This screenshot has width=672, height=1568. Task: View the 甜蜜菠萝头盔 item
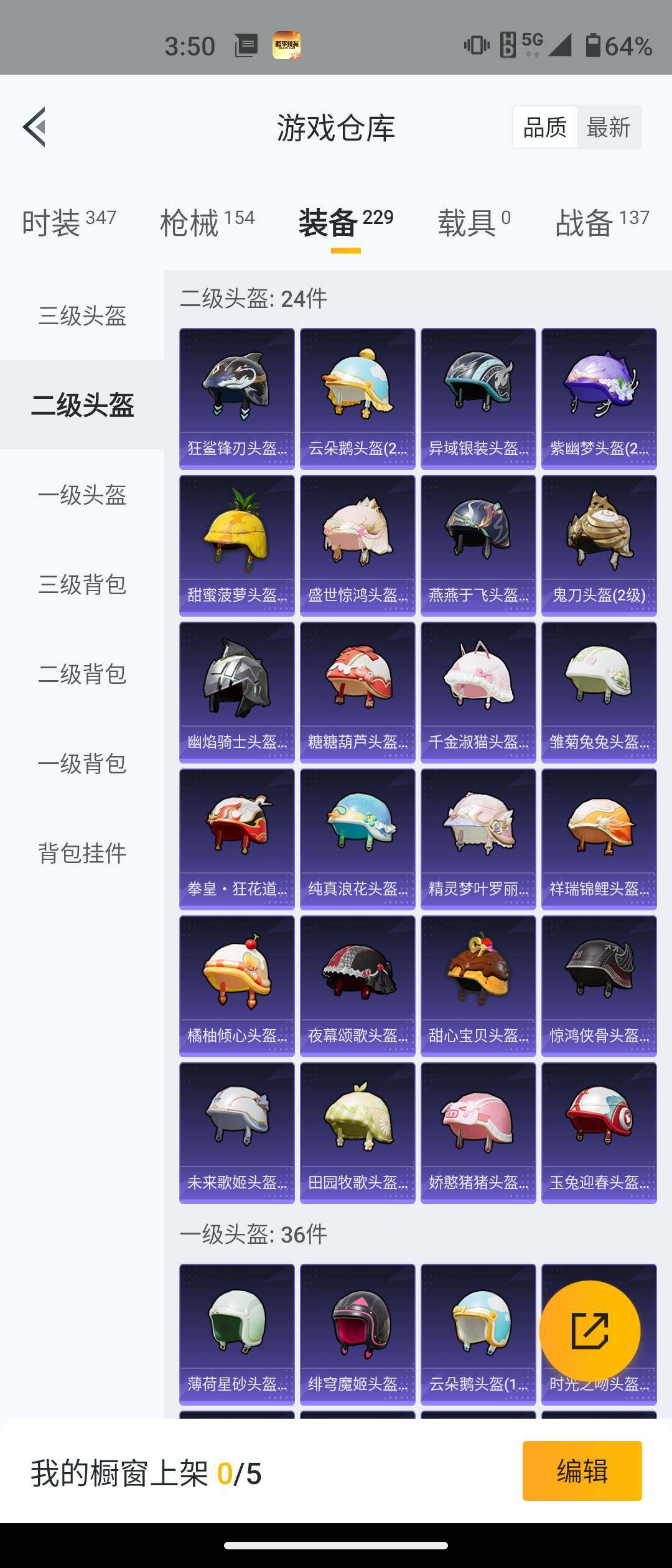point(236,545)
